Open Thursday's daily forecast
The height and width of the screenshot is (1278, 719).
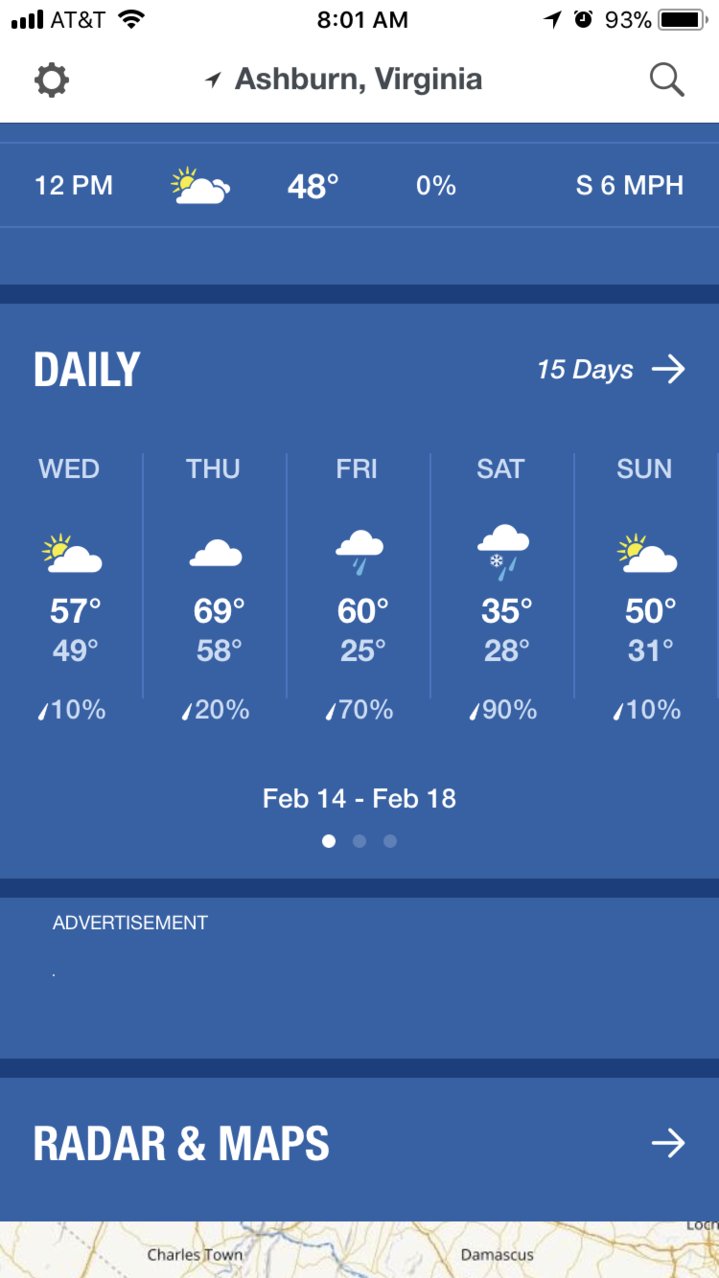coord(215,588)
